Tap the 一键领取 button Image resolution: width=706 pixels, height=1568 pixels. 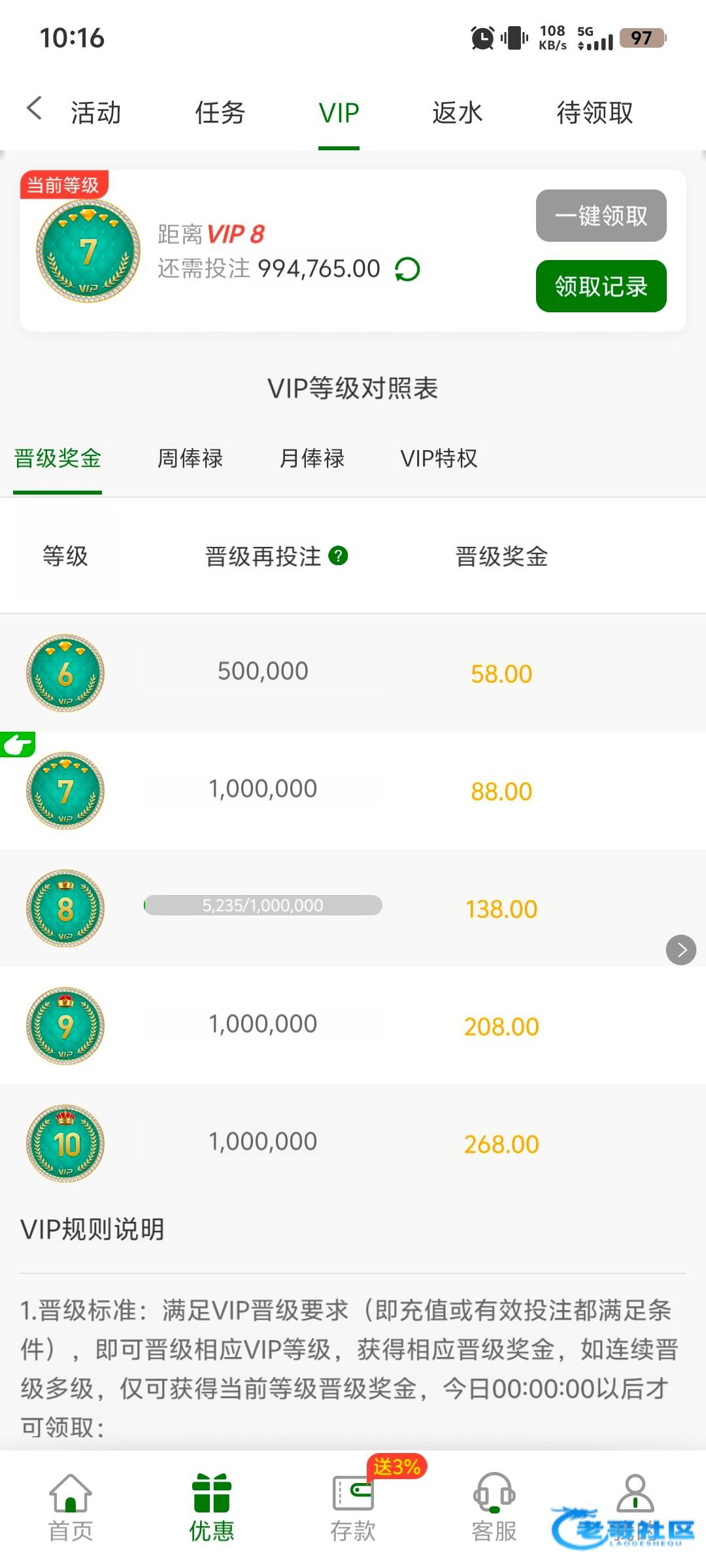click(x=601, y=216)
